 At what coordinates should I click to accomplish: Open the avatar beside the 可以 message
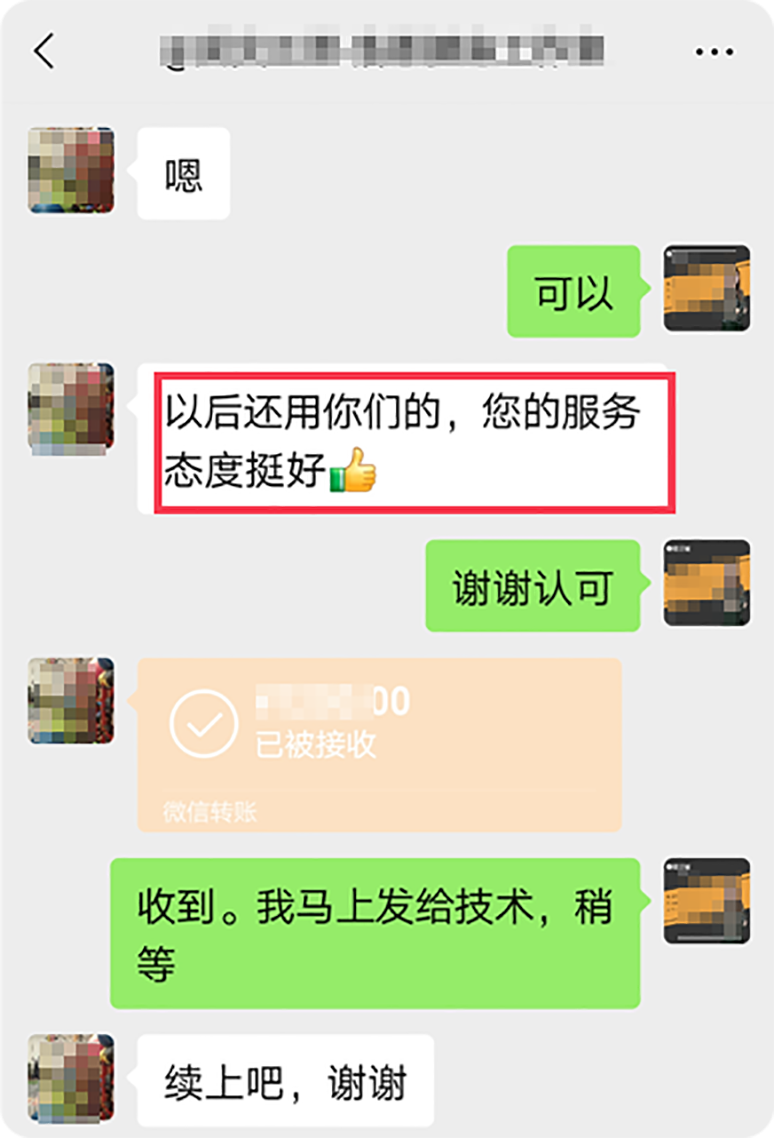click(x=707, y=289)
